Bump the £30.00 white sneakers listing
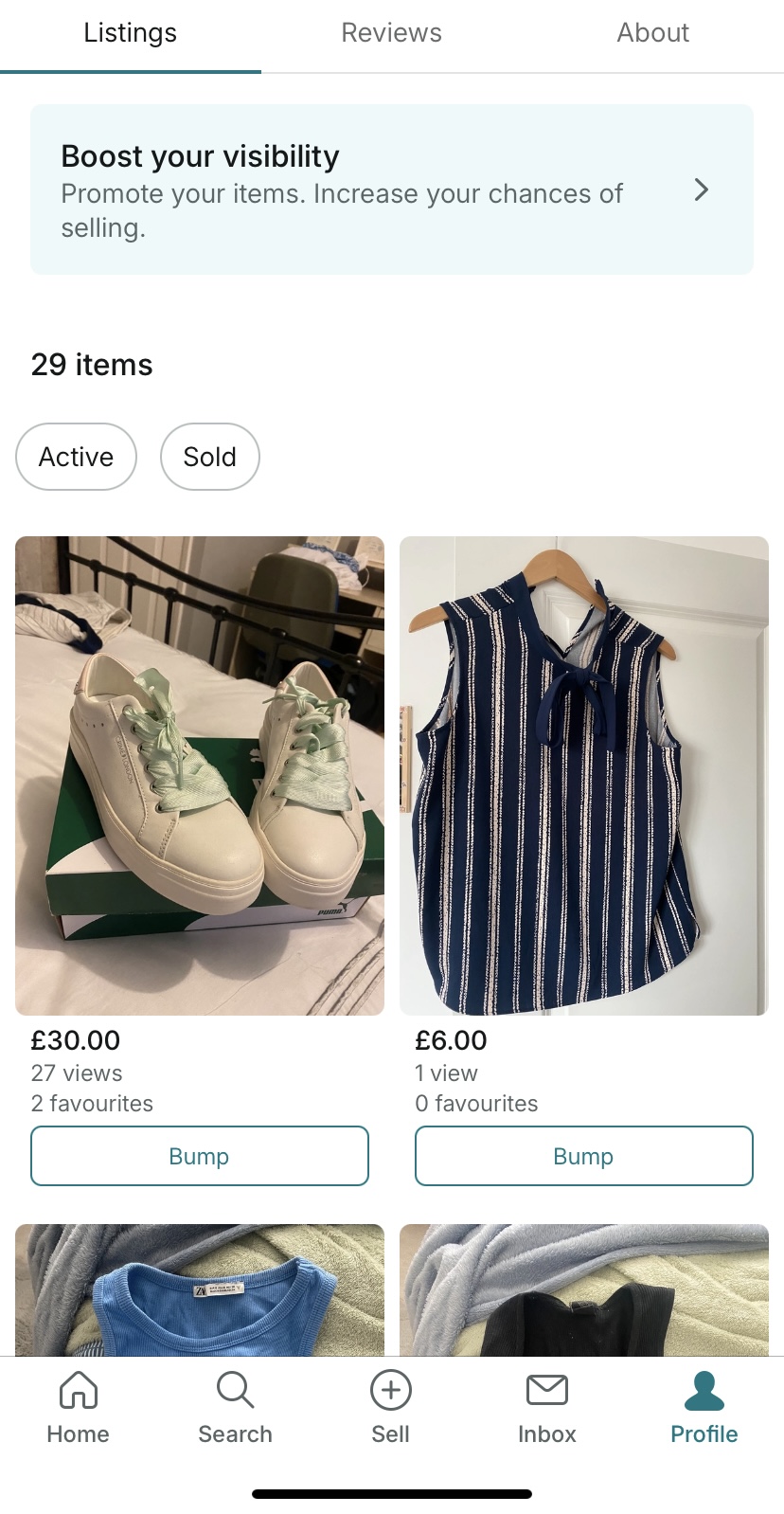784x1514 pixels. (x=199, y=1156)
